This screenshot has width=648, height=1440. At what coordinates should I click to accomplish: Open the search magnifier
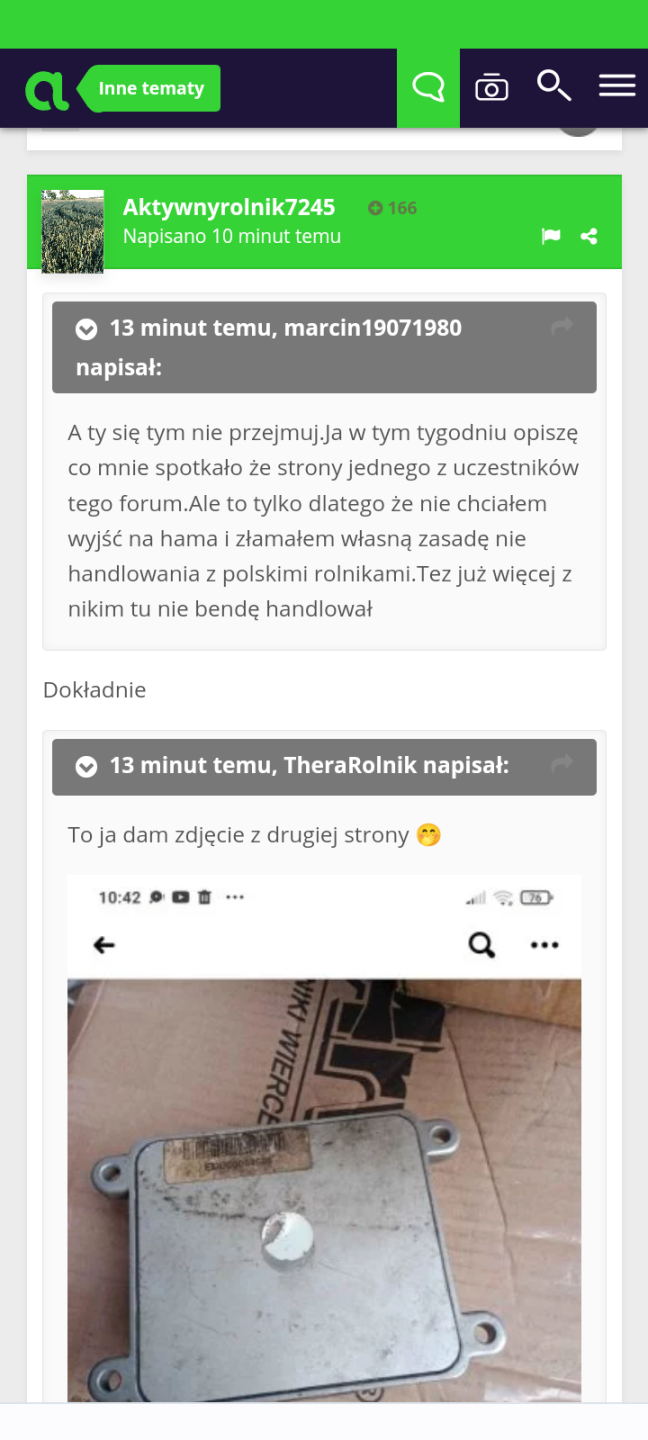(x=553, y=87)
